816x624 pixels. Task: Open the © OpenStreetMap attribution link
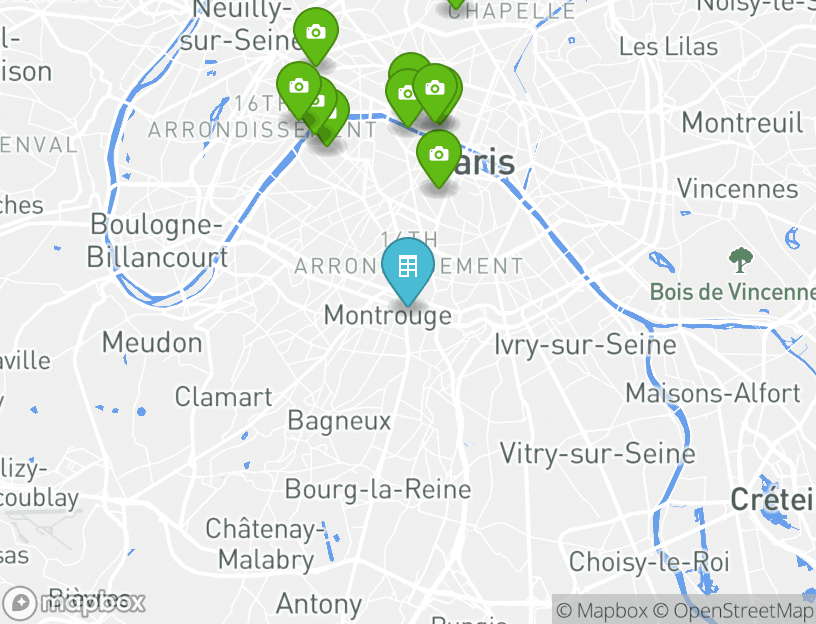pyautogui.click(x=733, y=610)
